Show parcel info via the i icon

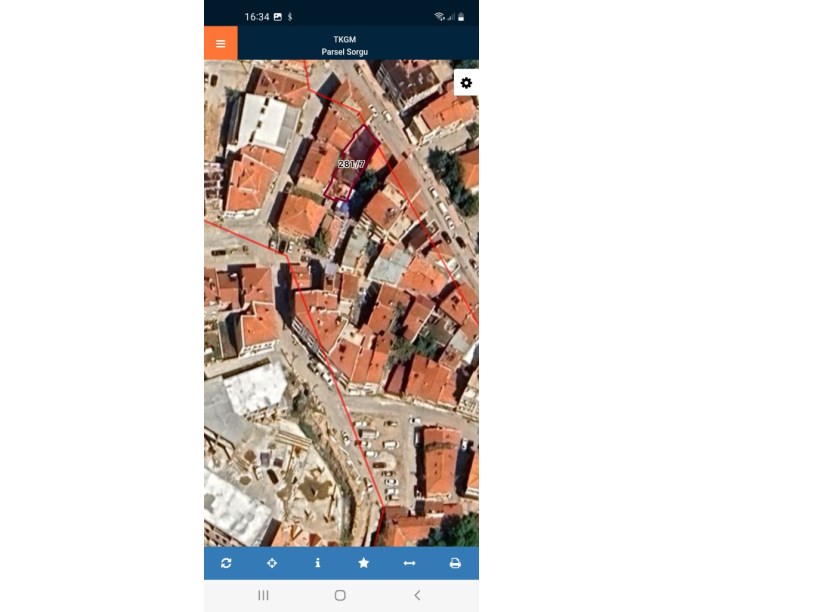pyautogui.click(x=318, y=563)
